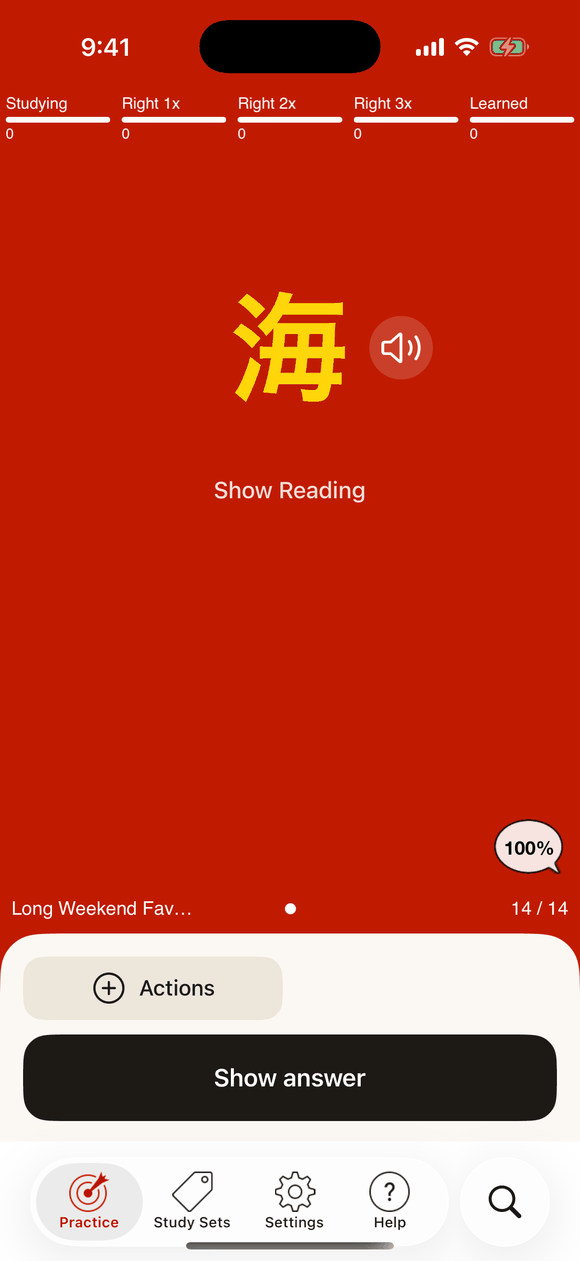Play audio pronunciation of the character
The width and height of the screenshot is (580, 1261).
tap(401, 348)
